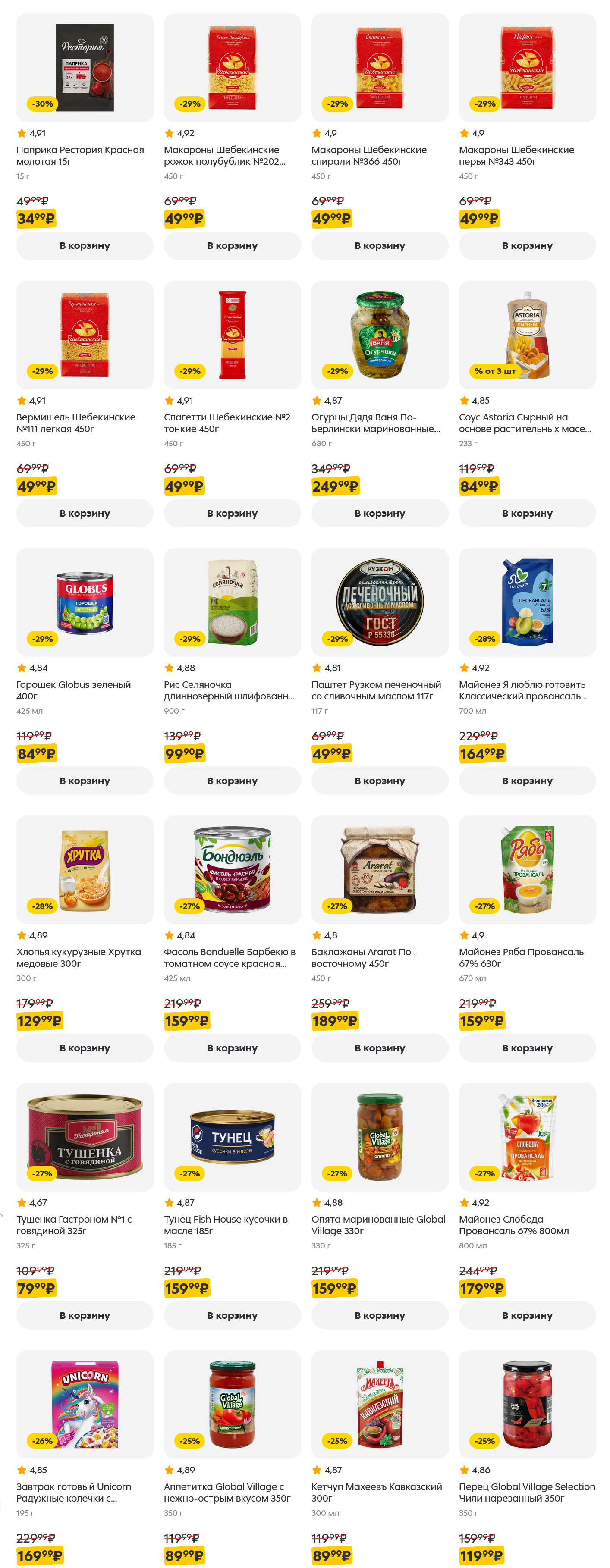Add Тушенка Гастроном №1 to cart
The image size is (610, 1568).
click(x=85, y=1315)
